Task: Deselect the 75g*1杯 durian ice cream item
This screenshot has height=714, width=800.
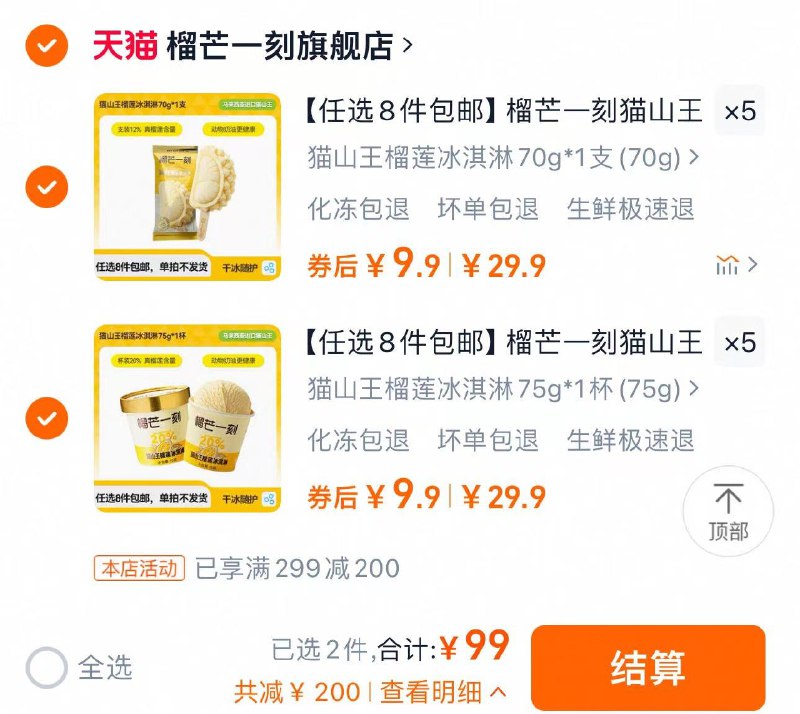Action: click(x=46, y=417)
